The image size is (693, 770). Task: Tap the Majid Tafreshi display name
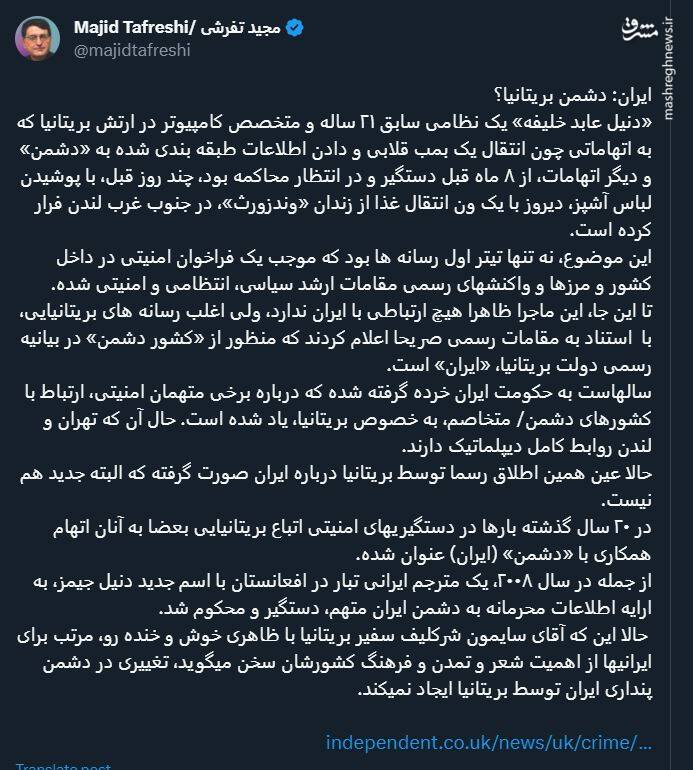click(x=177, y=27)
